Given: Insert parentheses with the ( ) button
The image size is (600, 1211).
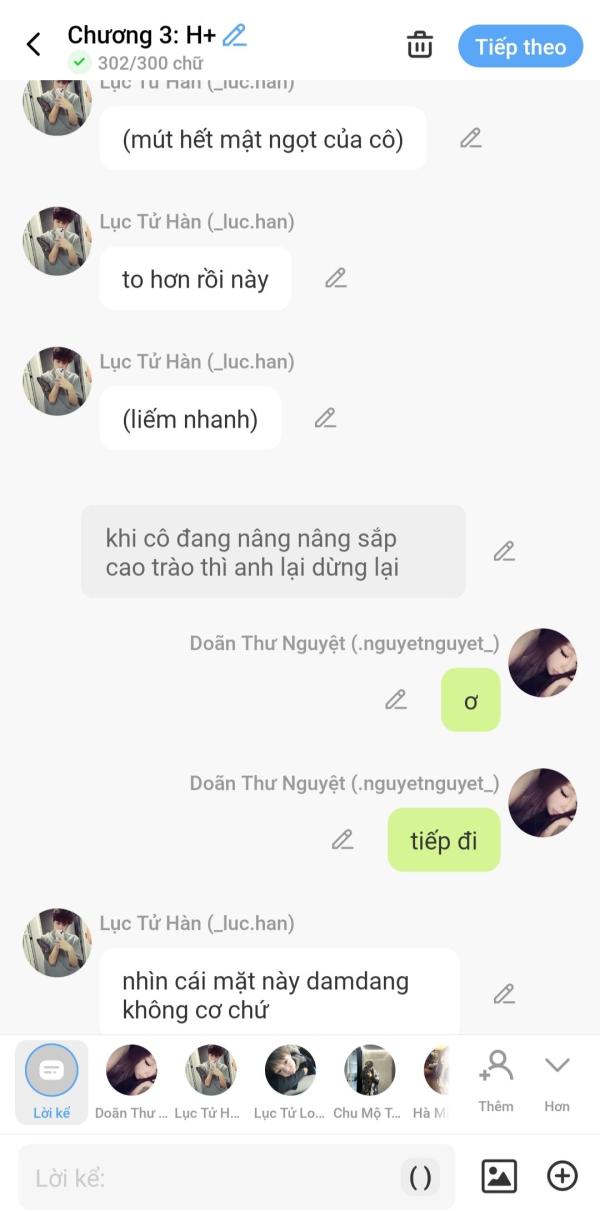Looking at the screenshot, I should coord(421,1178).
